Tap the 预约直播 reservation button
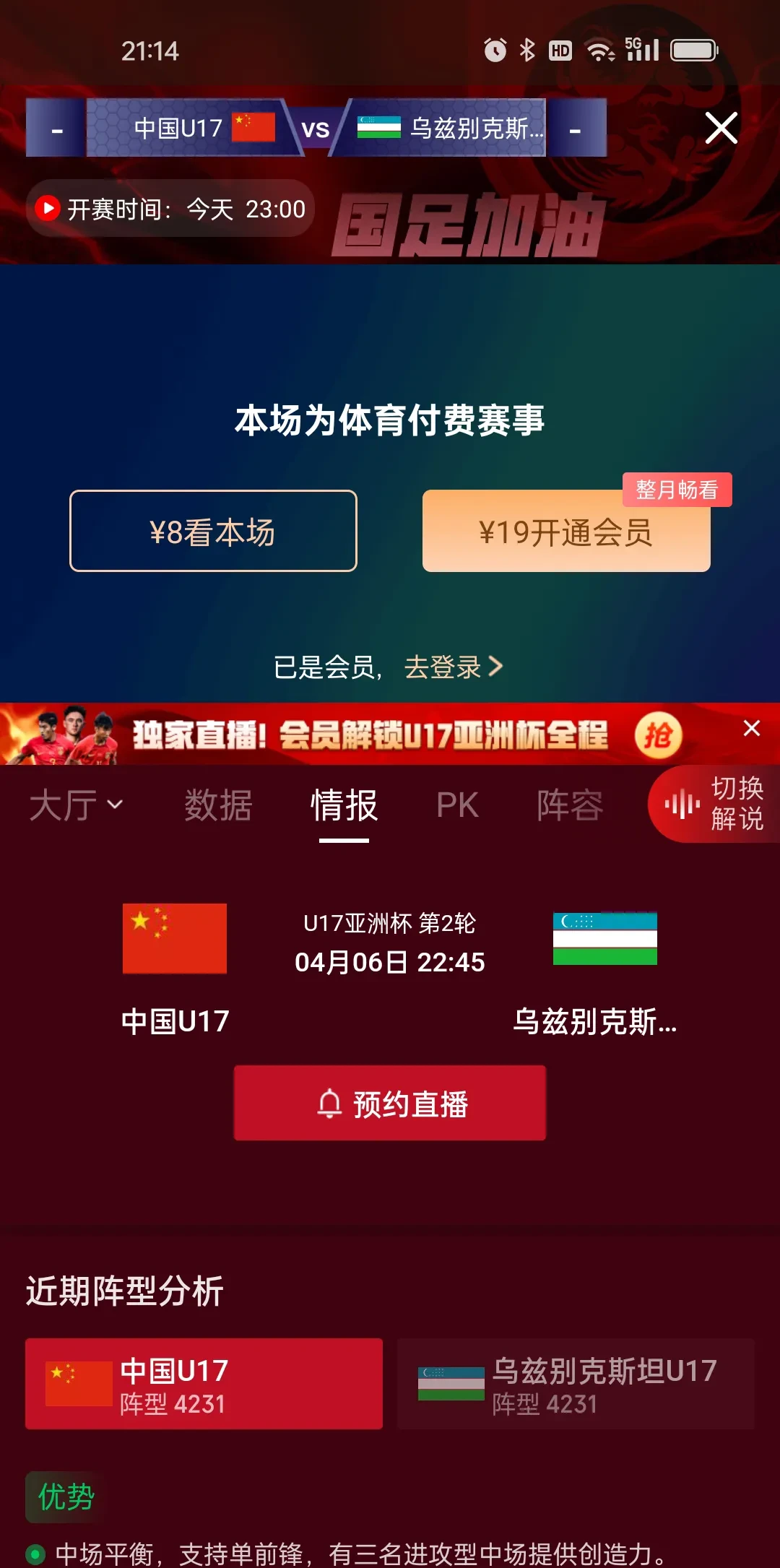This screenshot has width=780, height=1568. point(390,1104)
